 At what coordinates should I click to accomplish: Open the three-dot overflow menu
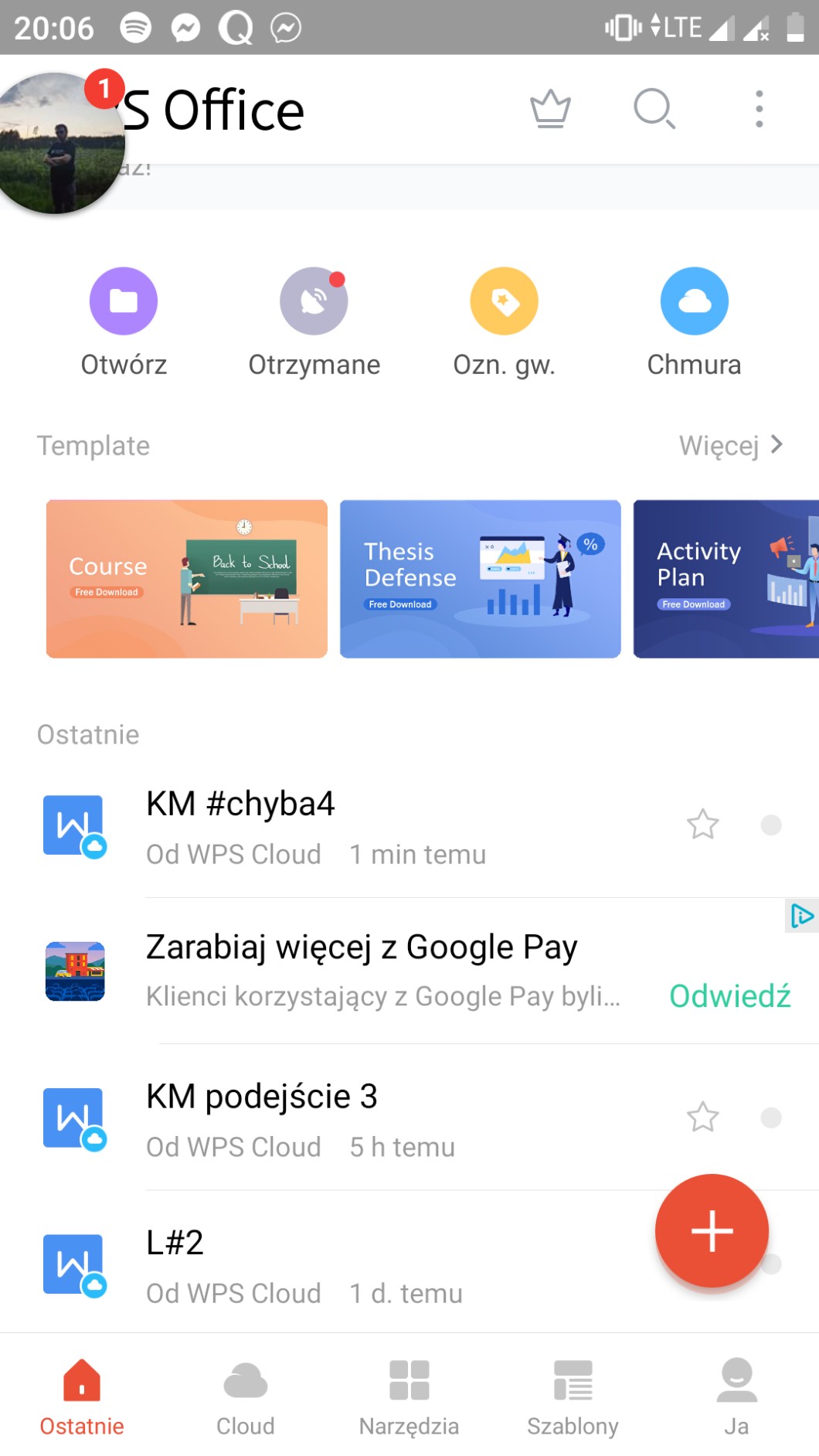click(760, 109)
